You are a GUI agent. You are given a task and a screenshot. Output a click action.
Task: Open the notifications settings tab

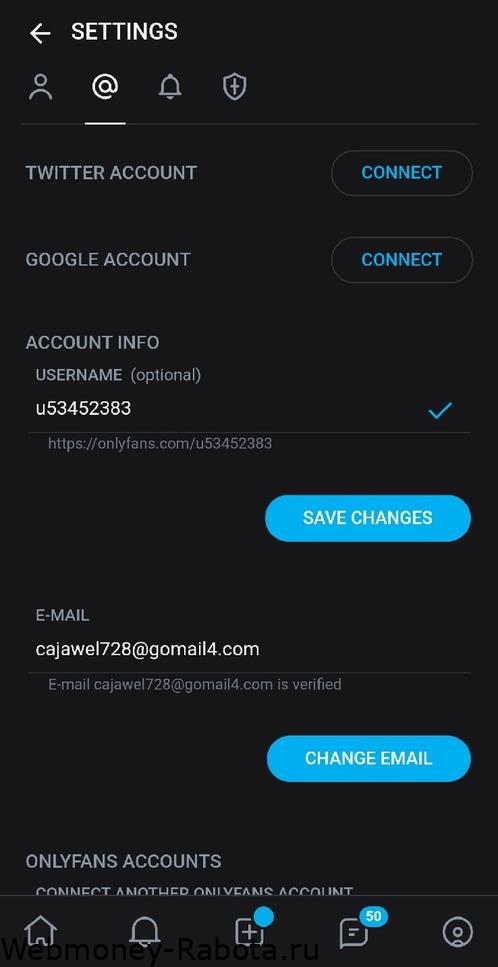tap(170, 87)
